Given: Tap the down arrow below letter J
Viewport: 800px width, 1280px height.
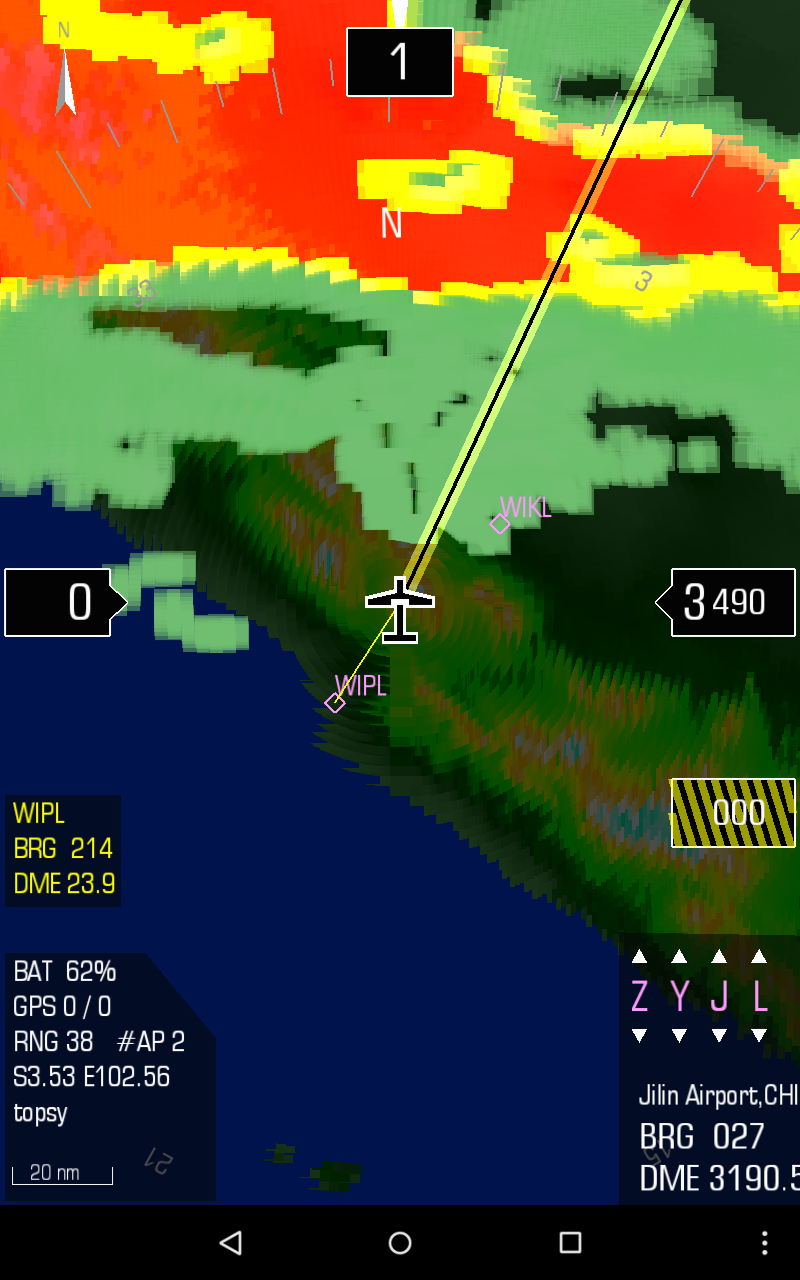Looking at the screenshot, I should (719, 1035).
